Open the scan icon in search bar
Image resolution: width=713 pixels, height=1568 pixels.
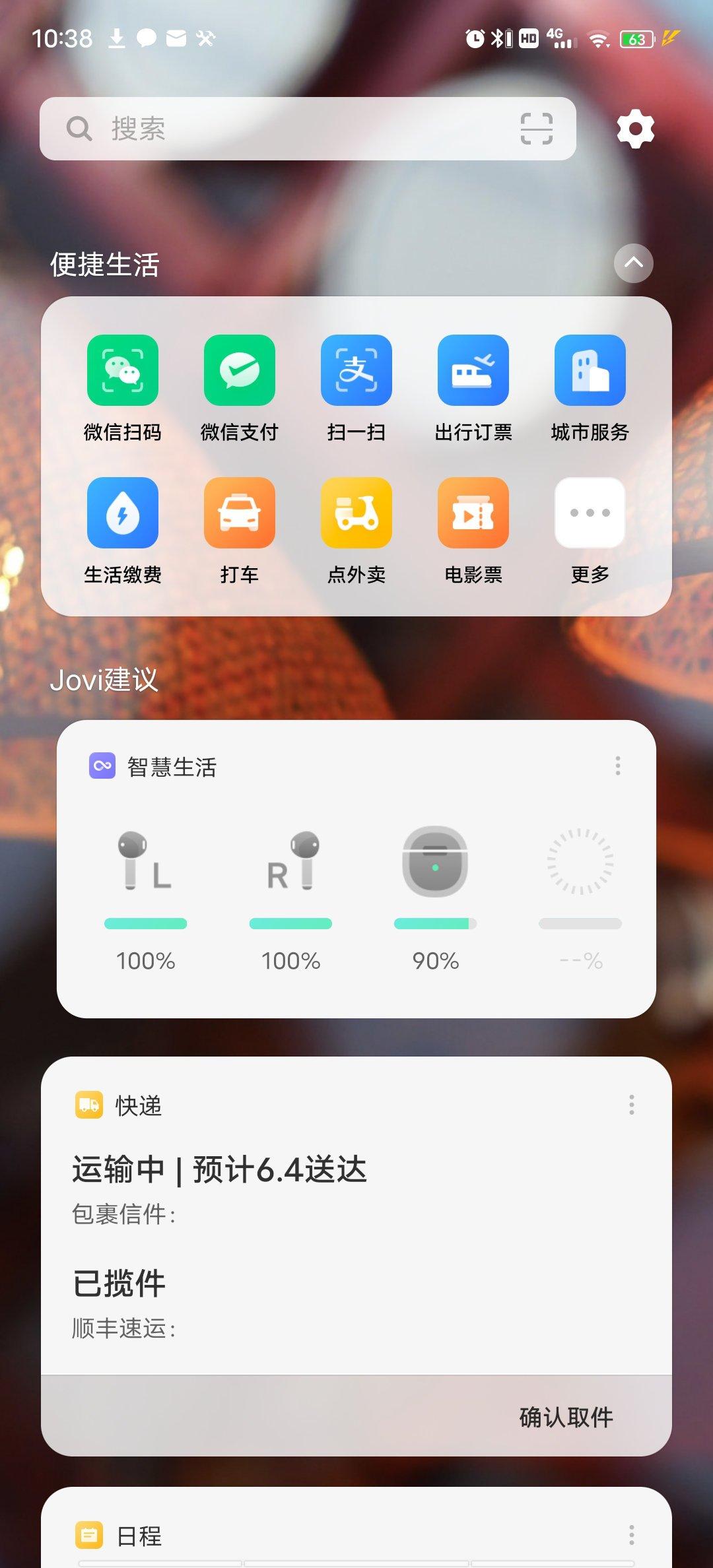click(536, 129)
